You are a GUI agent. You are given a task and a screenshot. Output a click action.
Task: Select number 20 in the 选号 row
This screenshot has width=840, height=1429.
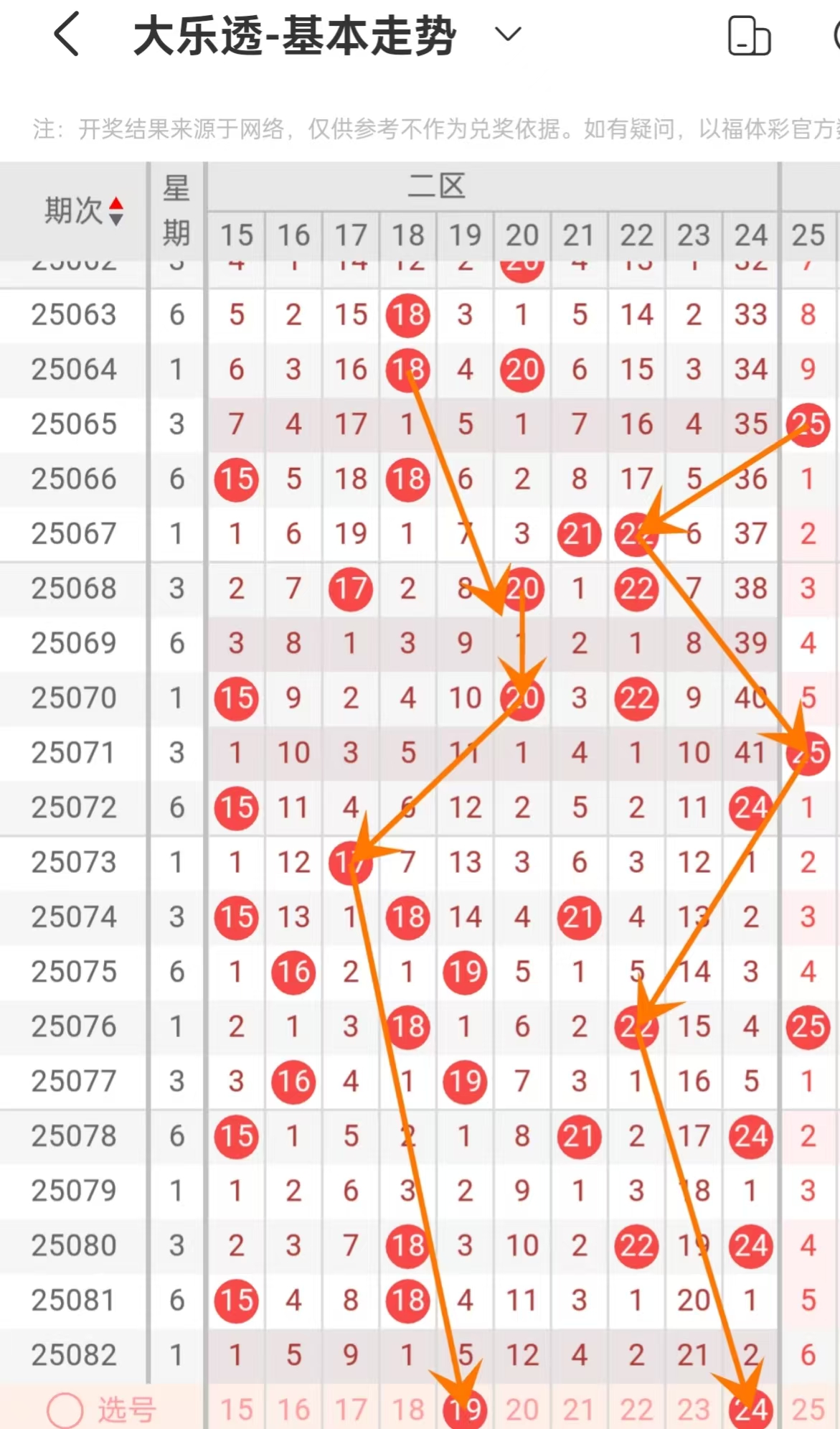click(522, 1410)
